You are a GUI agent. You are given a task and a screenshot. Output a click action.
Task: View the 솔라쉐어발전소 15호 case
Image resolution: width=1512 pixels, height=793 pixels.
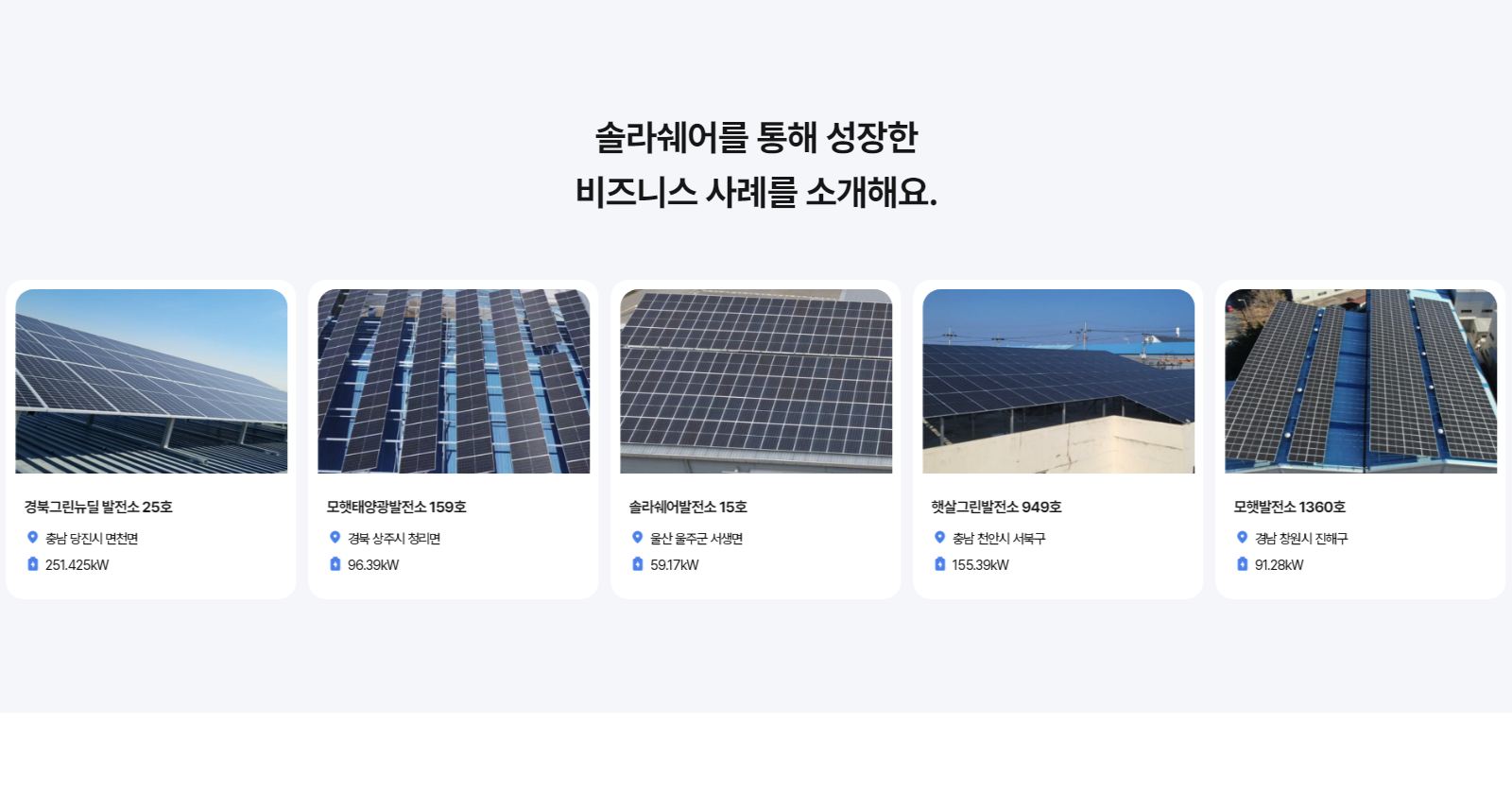click(x=756, y=439)
